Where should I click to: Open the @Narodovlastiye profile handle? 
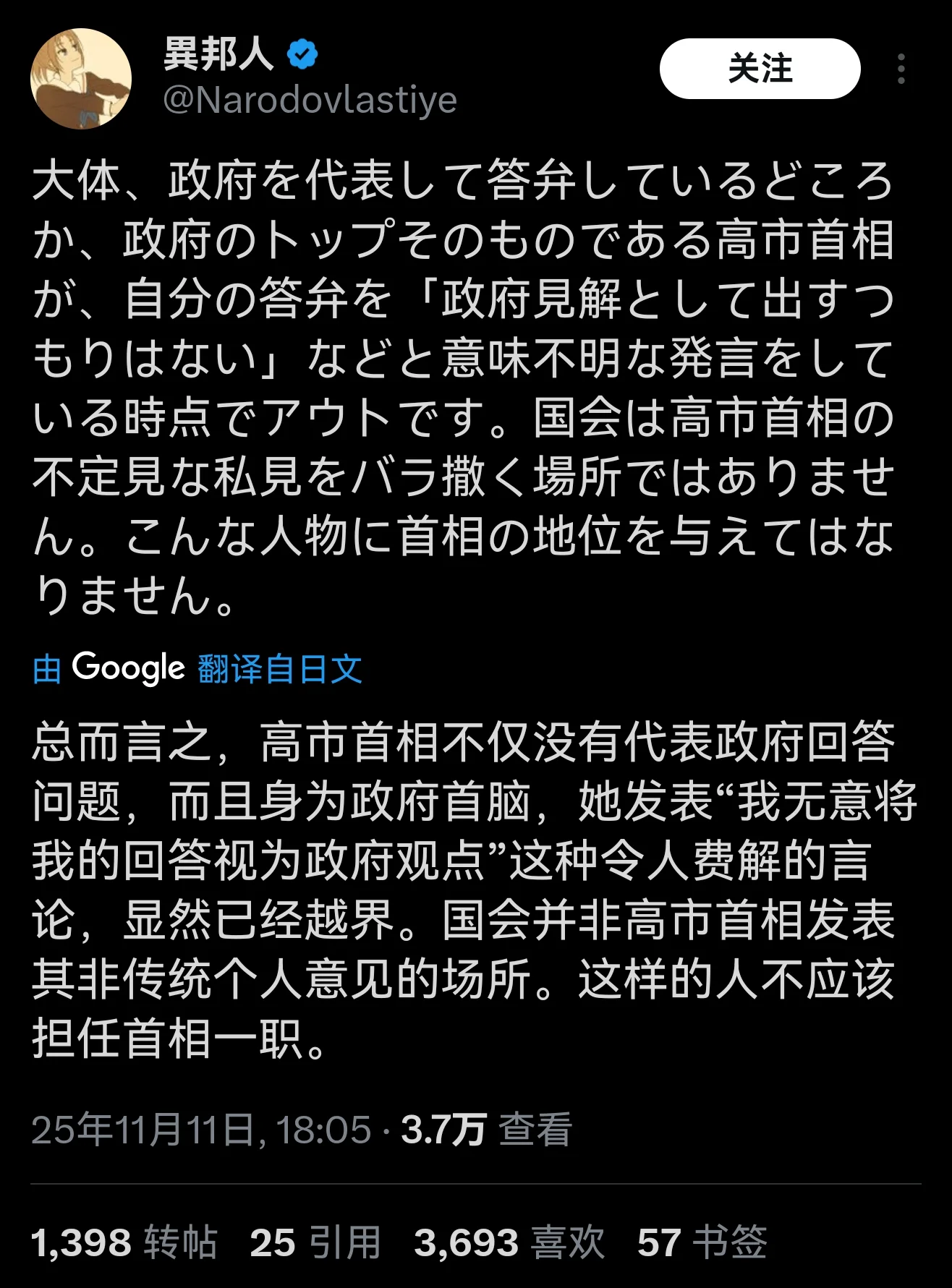pos(310,100)
